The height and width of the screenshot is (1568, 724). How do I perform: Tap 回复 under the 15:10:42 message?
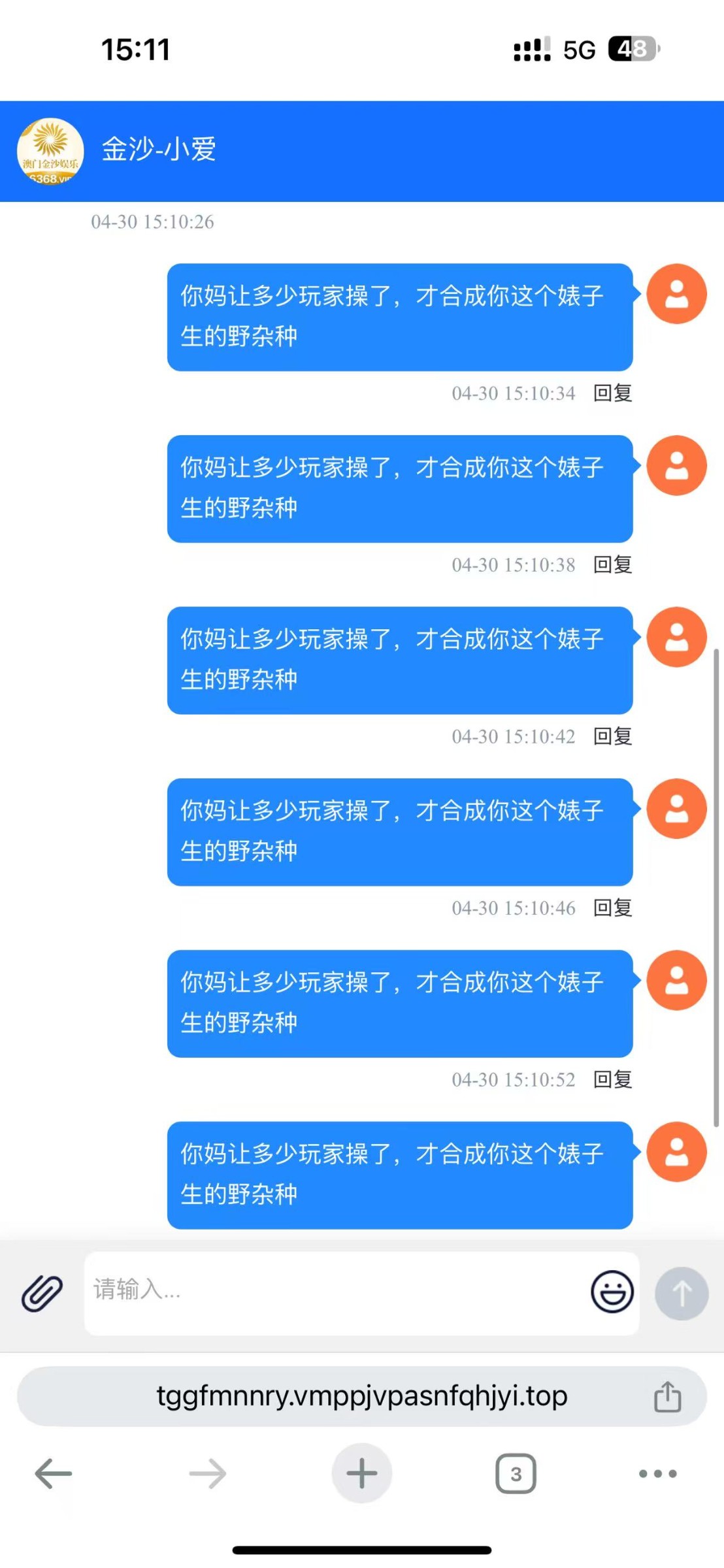pyautogui.click(x=612, y=736)
